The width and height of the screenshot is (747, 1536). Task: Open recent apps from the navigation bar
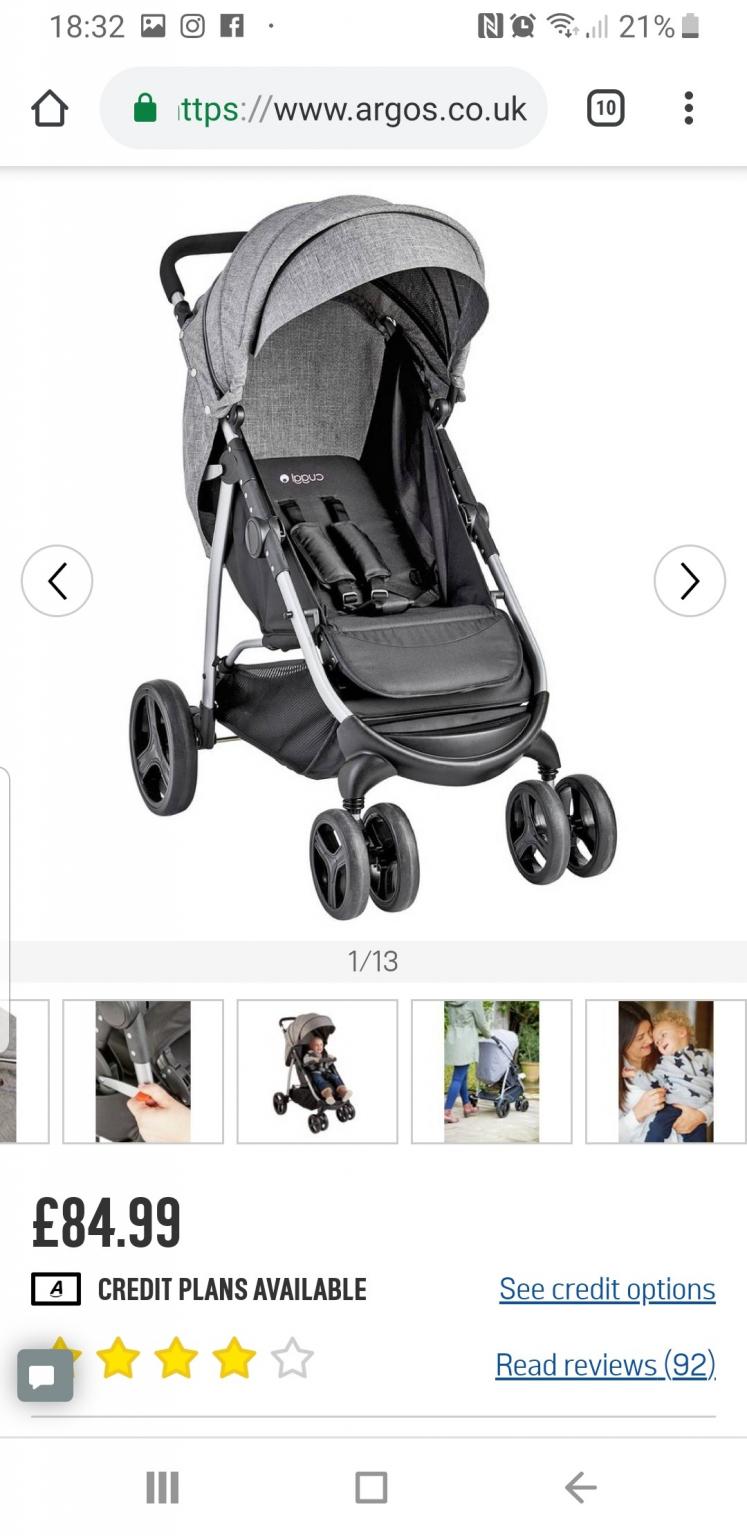pyautogui.click(x=162, y=1488)
